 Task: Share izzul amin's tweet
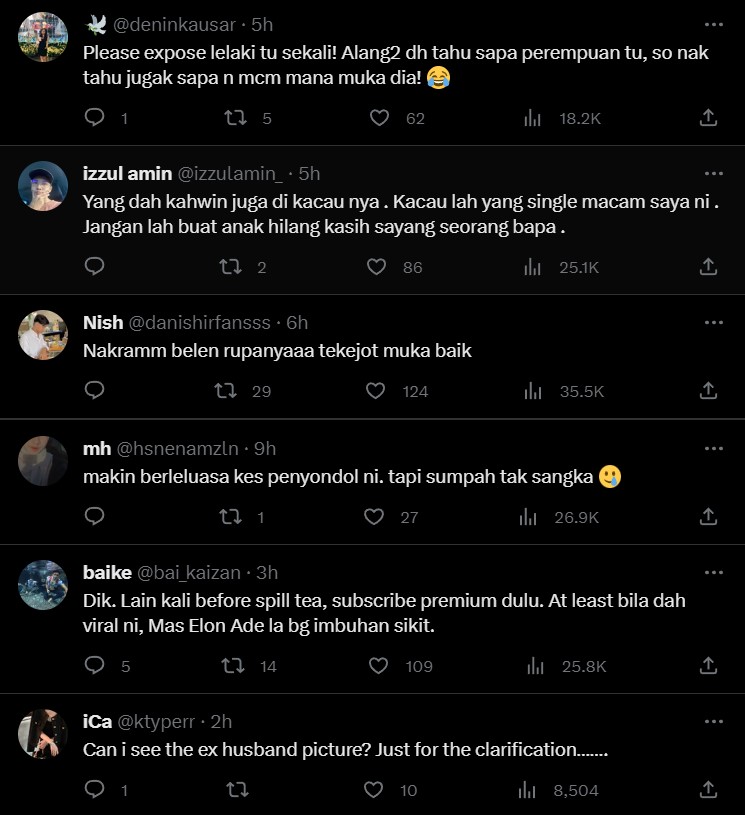(x=708, y=267)
